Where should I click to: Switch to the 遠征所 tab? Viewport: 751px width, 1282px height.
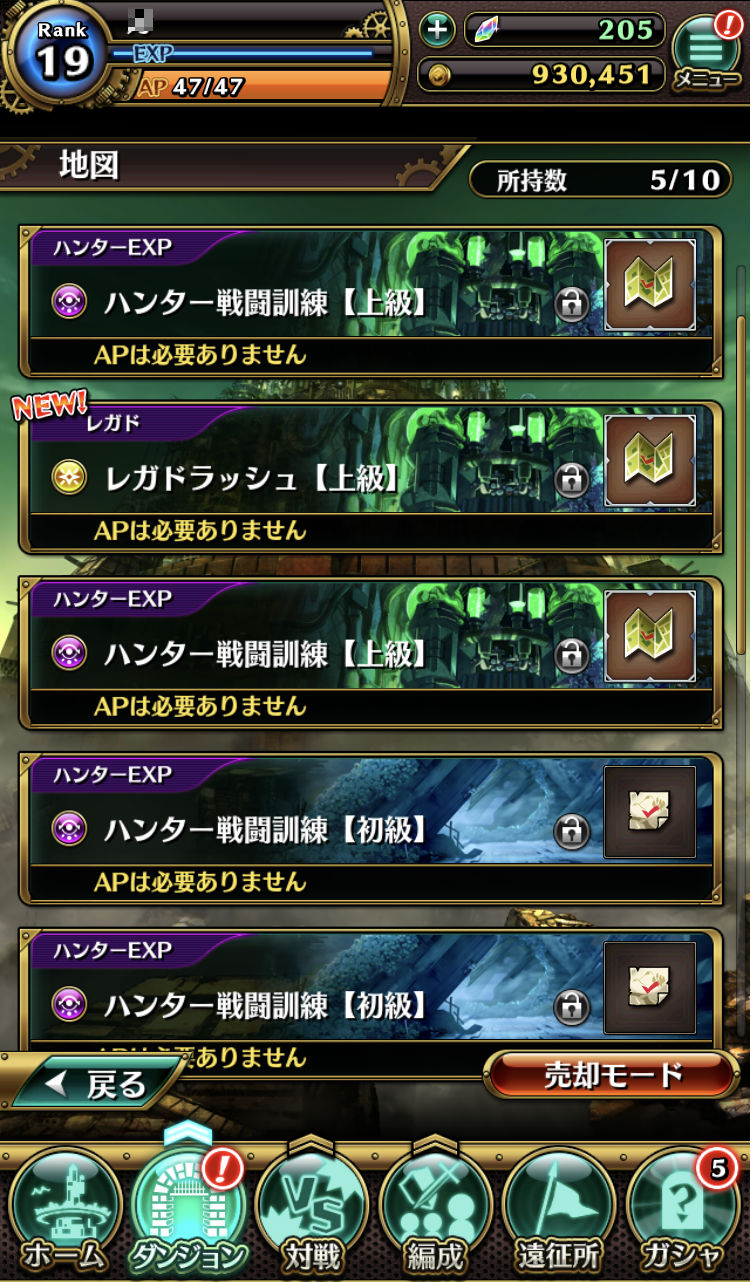(562, 1208)
